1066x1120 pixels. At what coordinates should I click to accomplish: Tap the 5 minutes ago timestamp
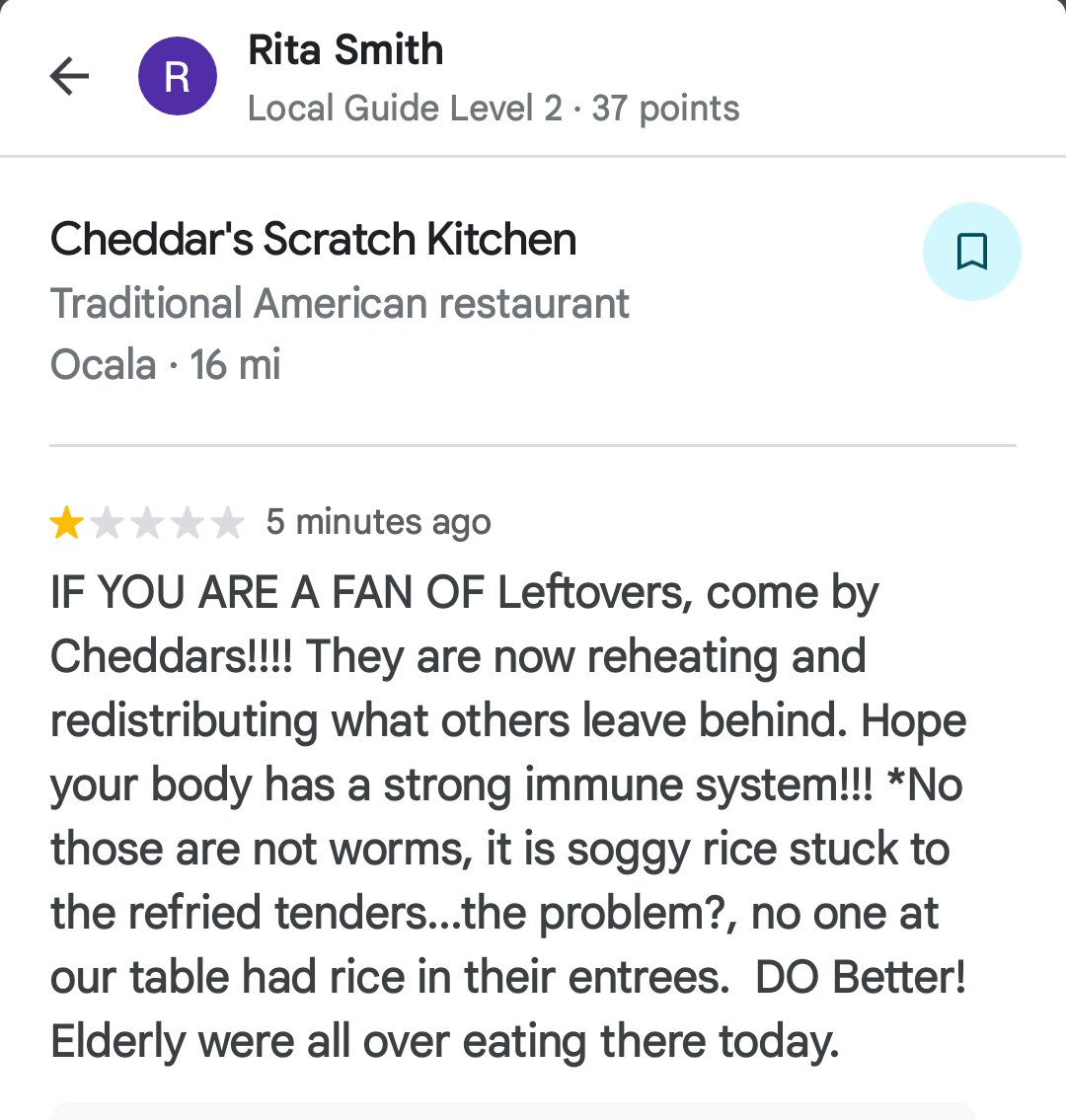click(378, 522)
